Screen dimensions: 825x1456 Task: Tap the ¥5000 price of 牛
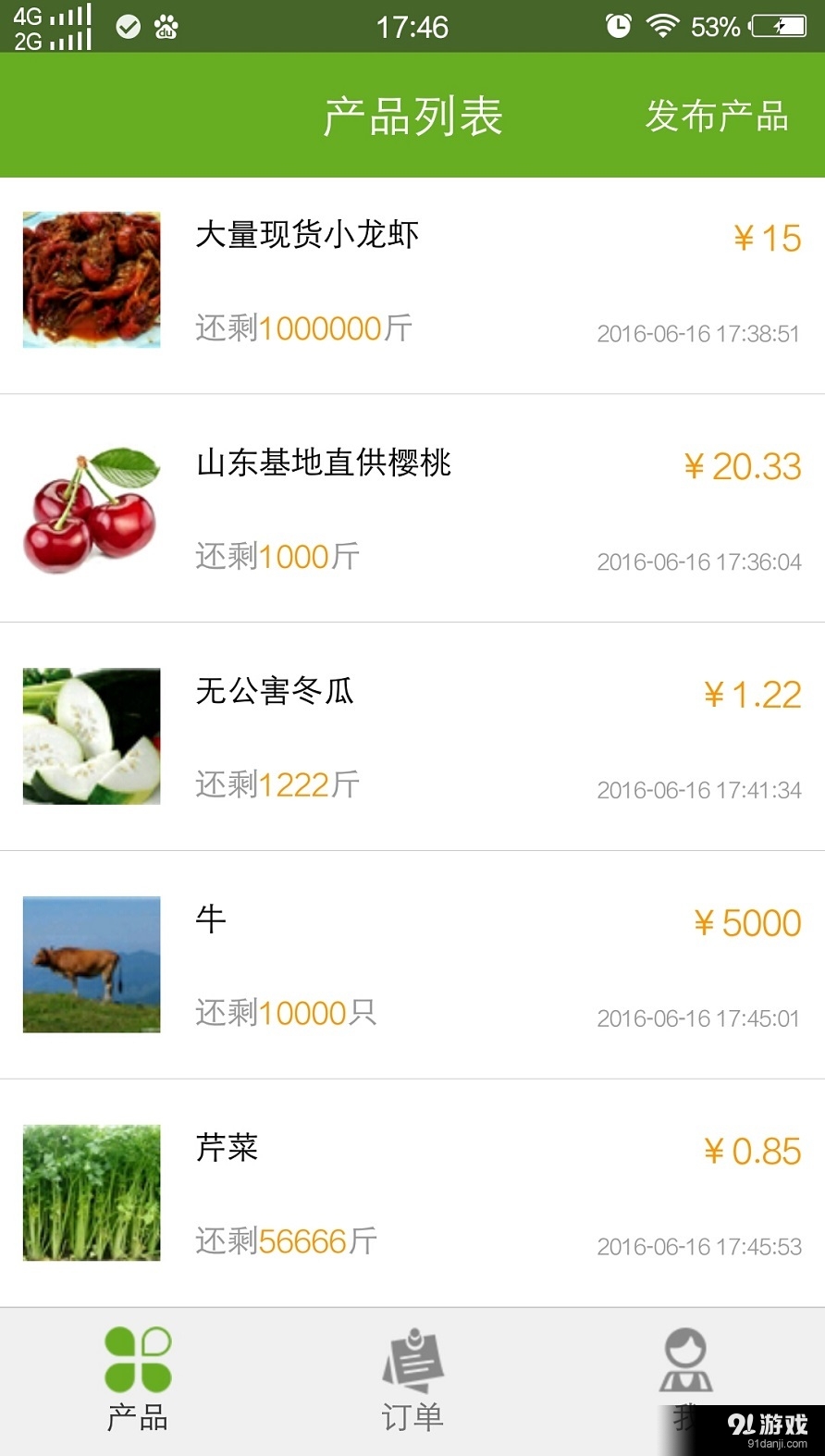pyautogui.click(x=749, y=922)
